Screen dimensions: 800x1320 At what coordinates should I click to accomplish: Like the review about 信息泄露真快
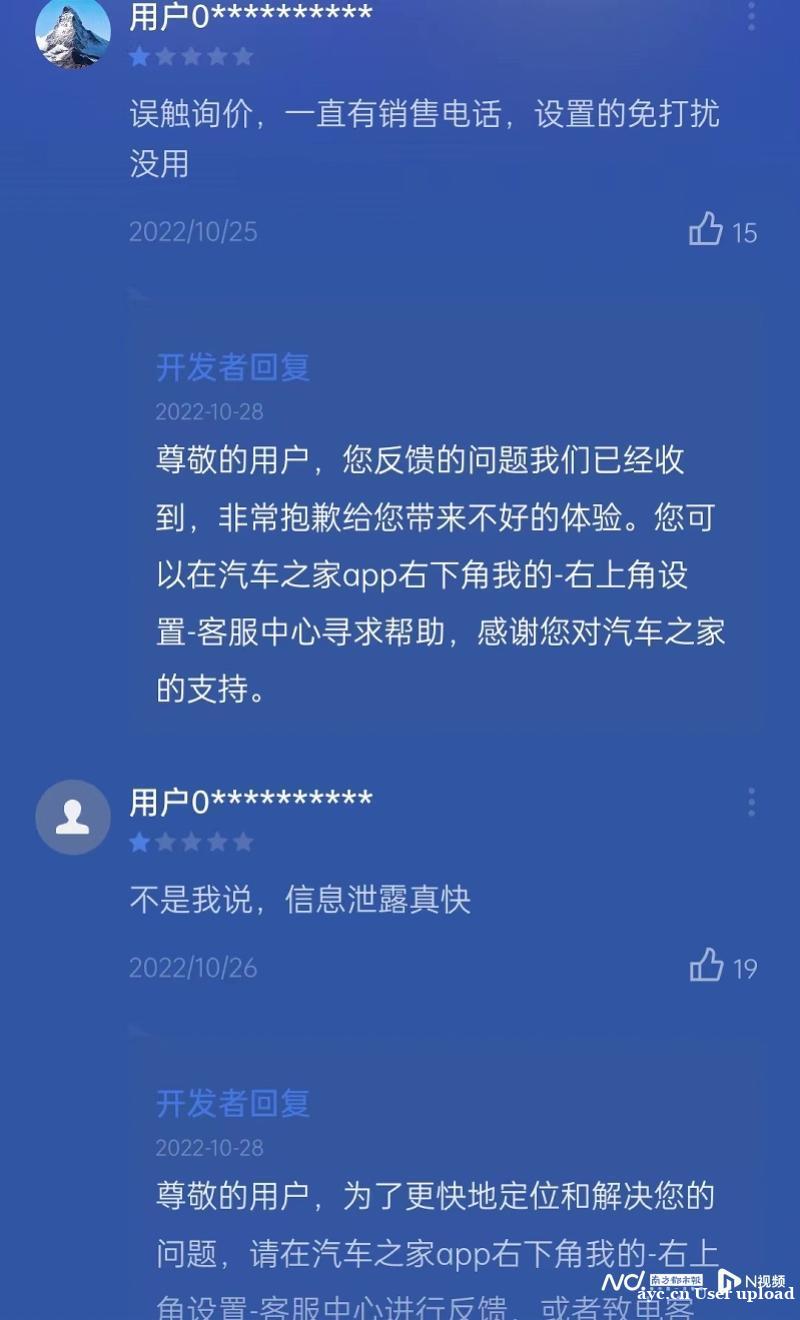click(706, 965)
